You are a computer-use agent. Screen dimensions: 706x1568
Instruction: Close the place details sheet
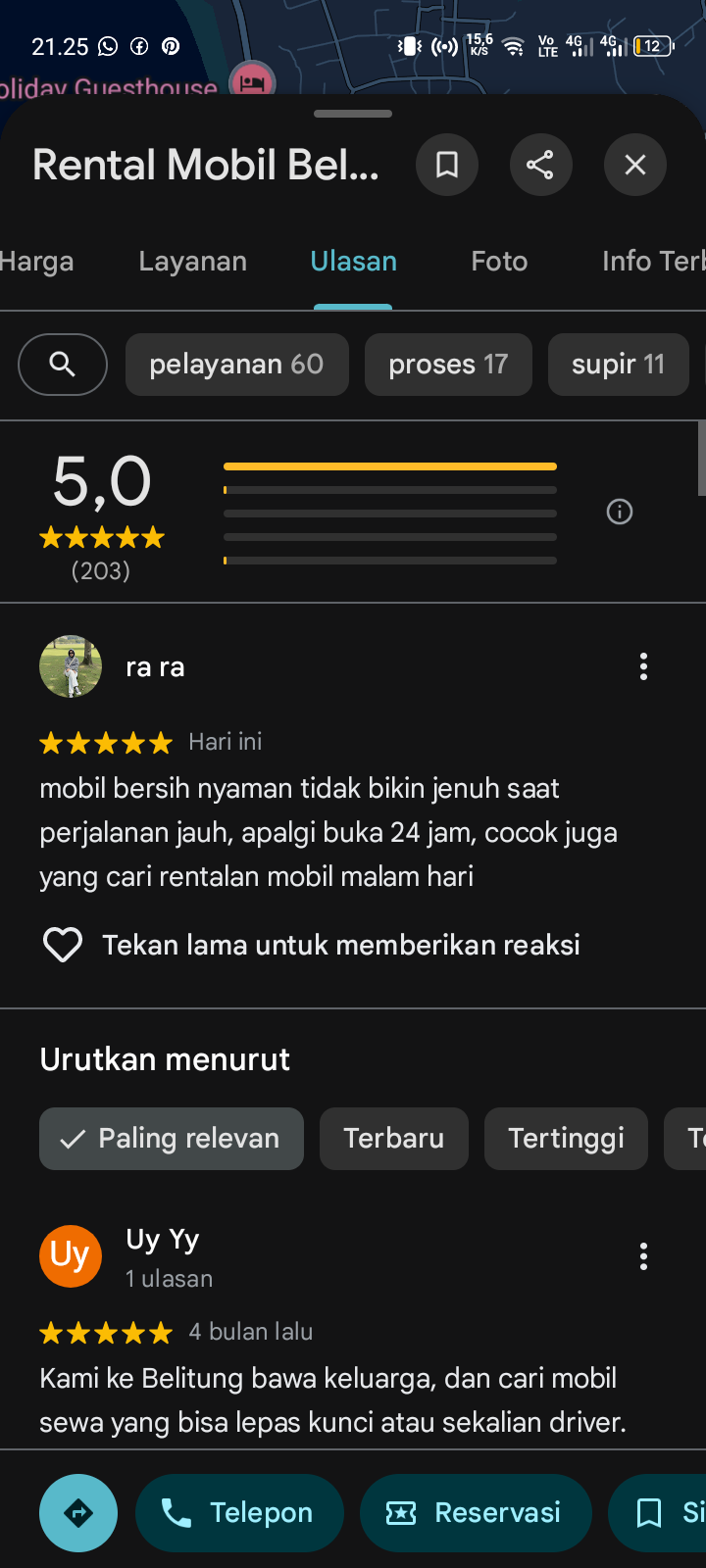click(x=635, y=165)
